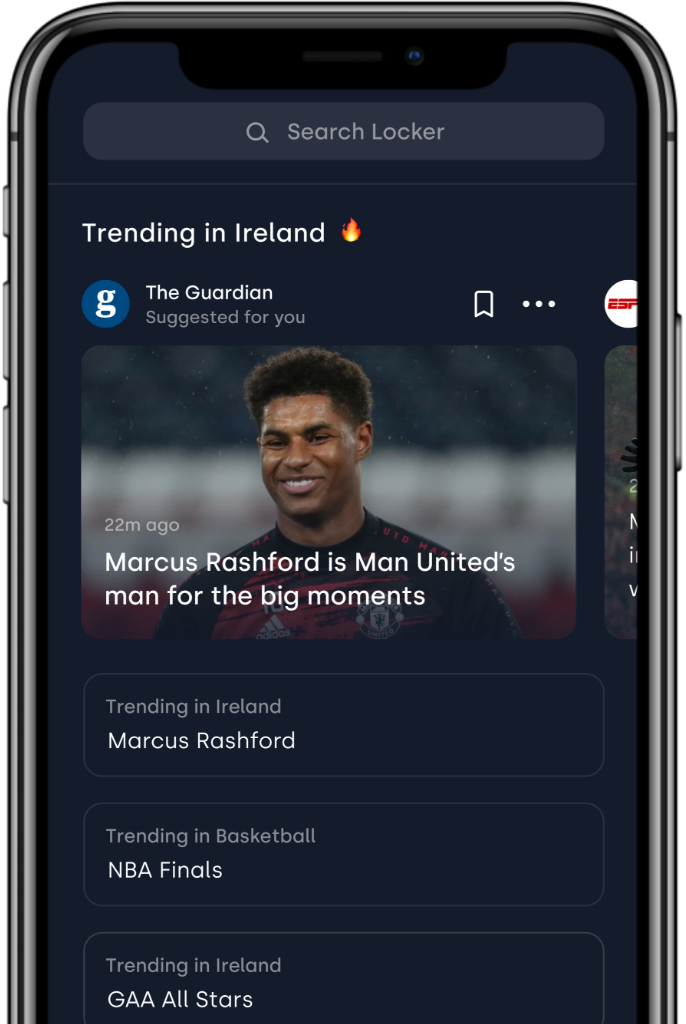Bookmark The Guardian article
Viewport: 686px width, 1024px height.
[483, 304]
